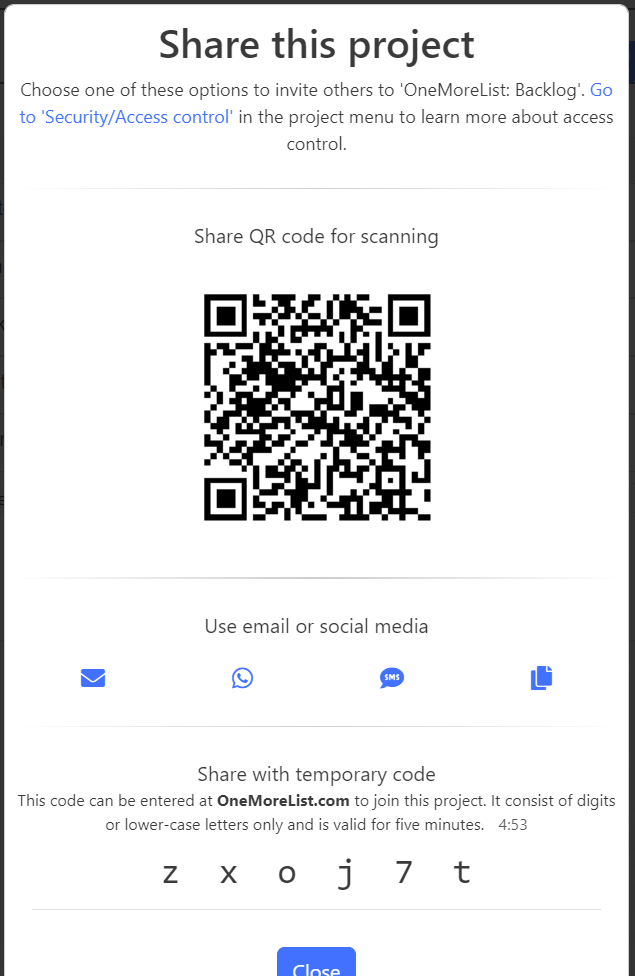Share the project invite via email
The height and width of the screenshot is (976, 635).
tap(93, 678)
